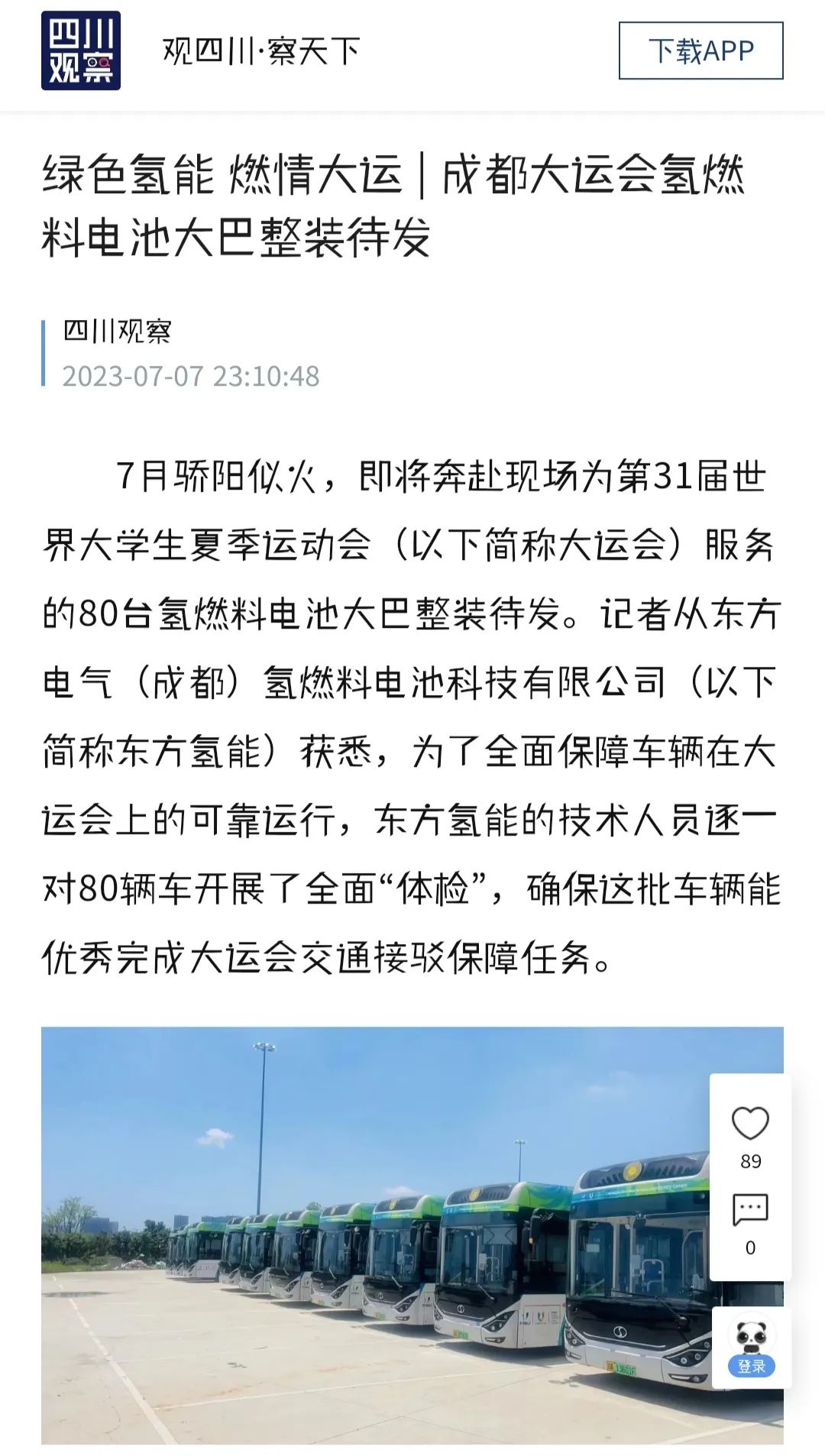Screen dimensions: 825x1456
Task: Open the hydrogen bus photo
Action: click(x=412, y=1235)
